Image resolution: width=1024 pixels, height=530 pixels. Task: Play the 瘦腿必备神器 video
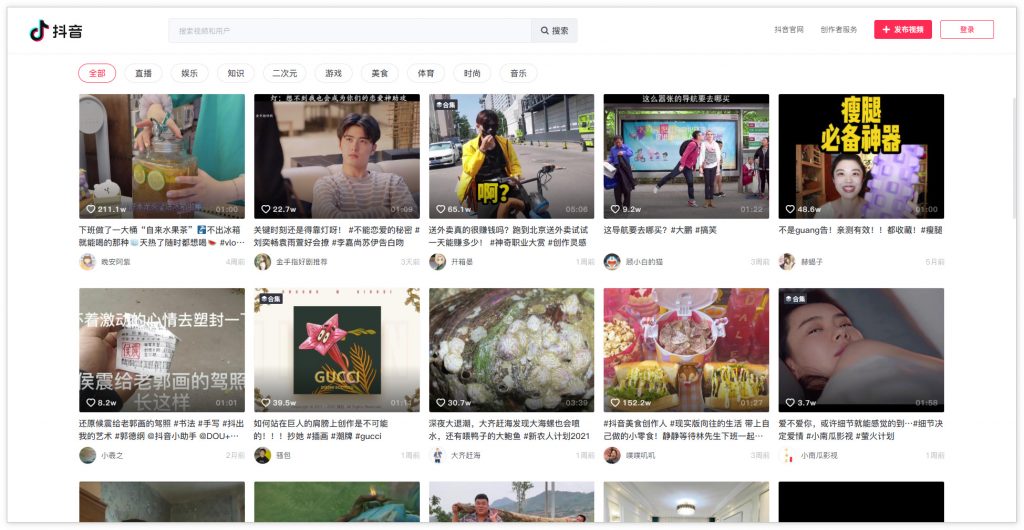tap(861, 156)
